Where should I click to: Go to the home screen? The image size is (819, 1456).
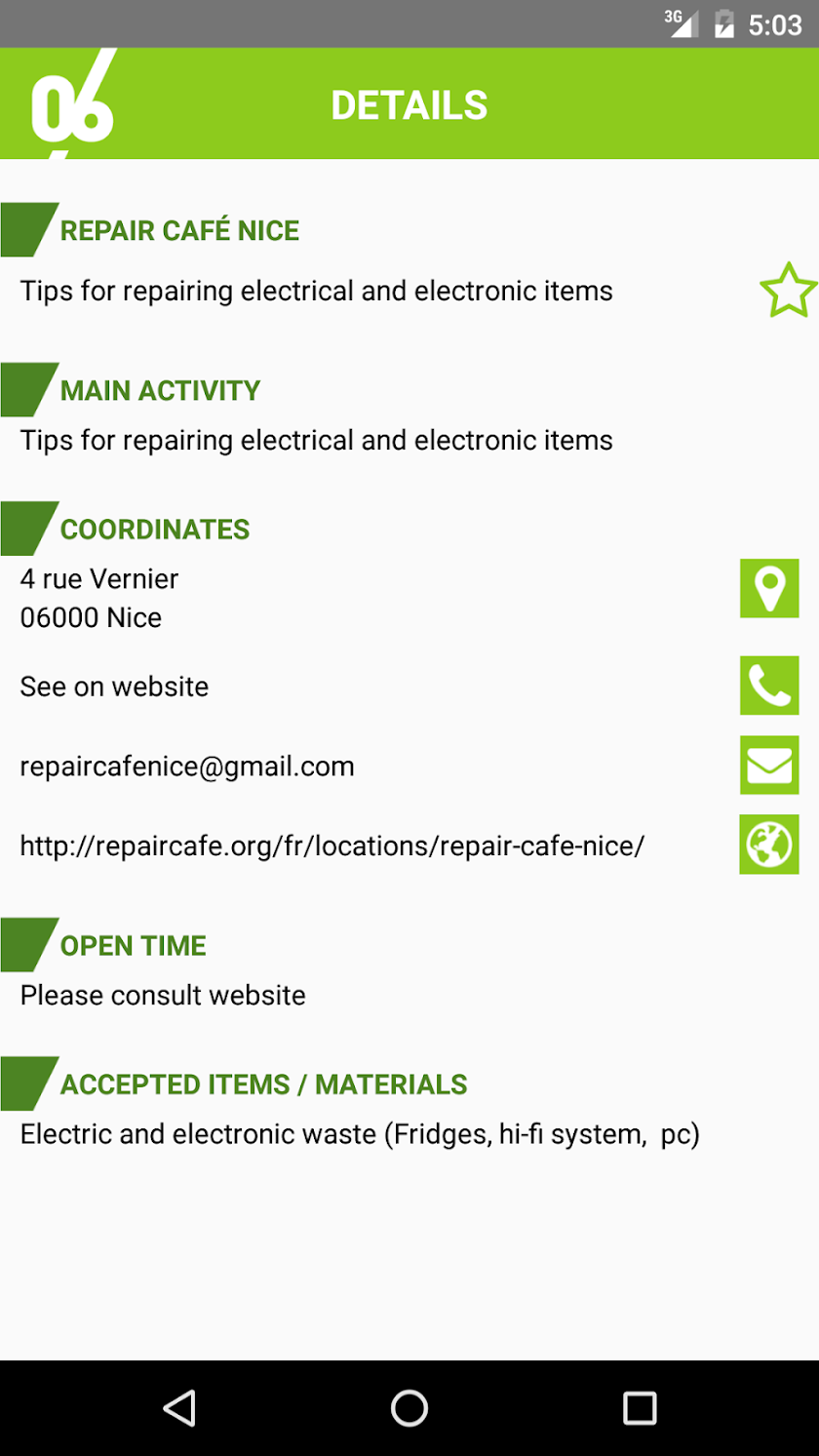click(409, 1408)
